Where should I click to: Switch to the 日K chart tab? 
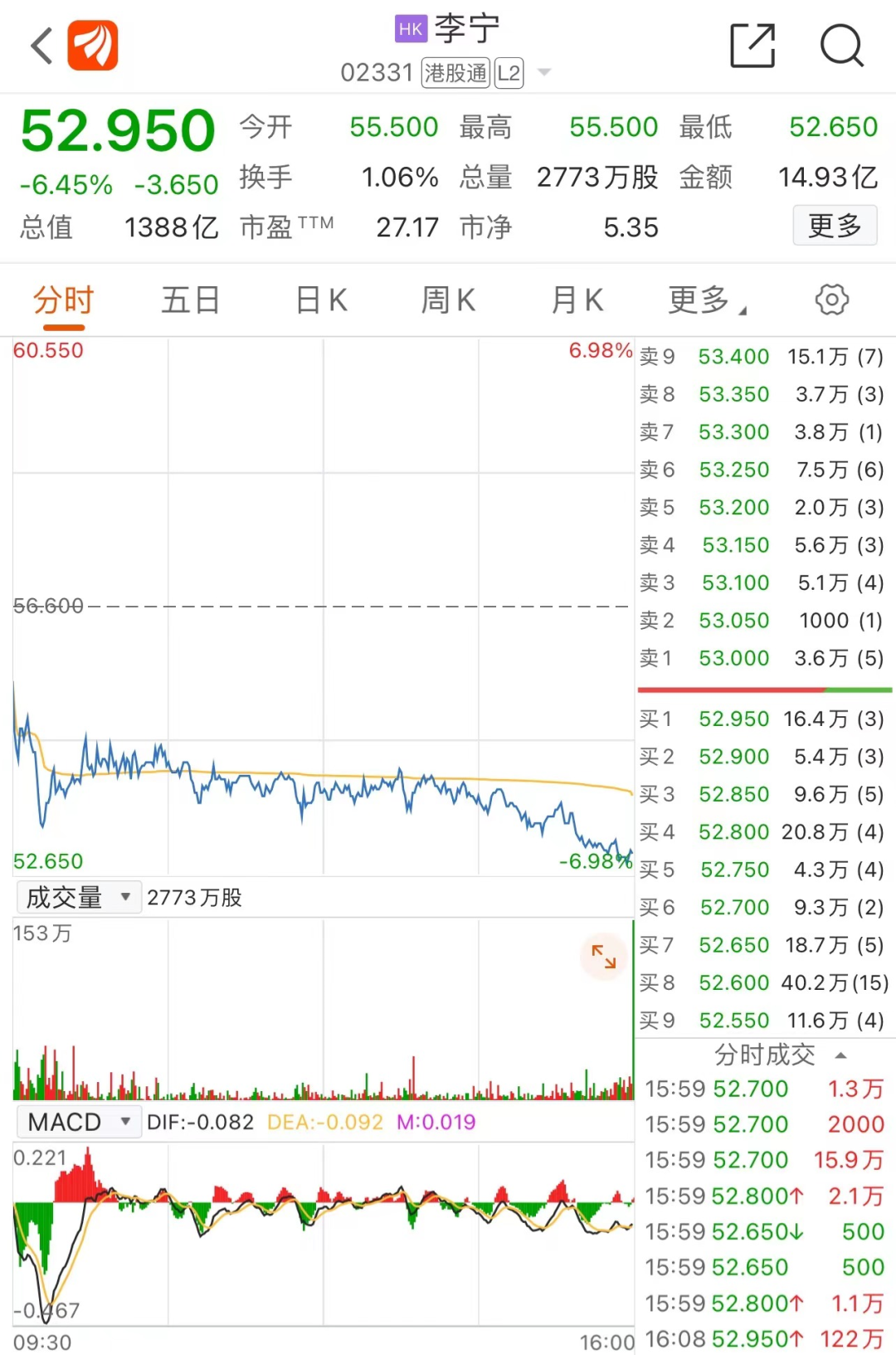click(x=322, y=300)
